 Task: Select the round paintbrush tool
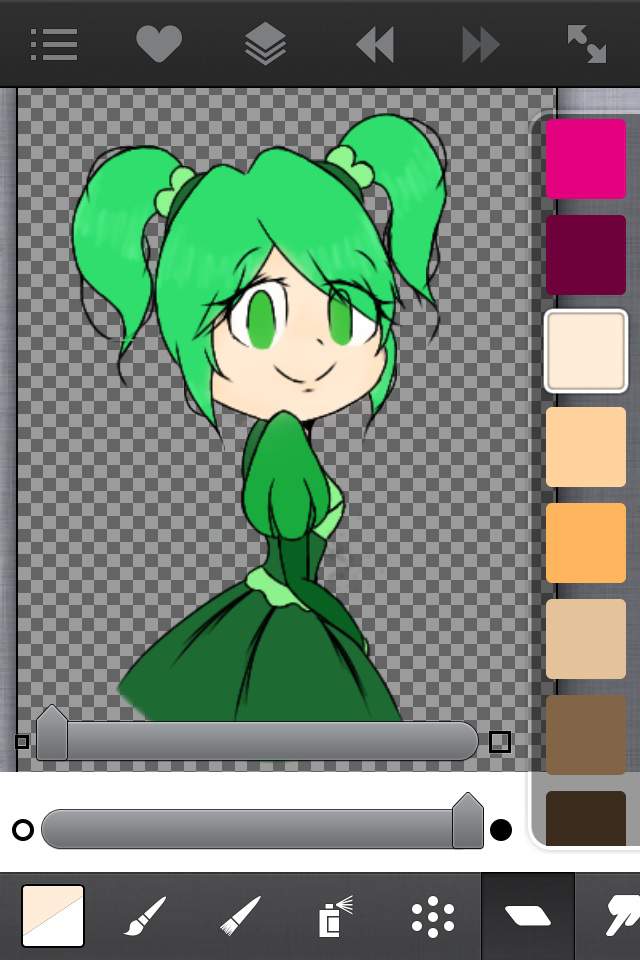pos(146,916)
